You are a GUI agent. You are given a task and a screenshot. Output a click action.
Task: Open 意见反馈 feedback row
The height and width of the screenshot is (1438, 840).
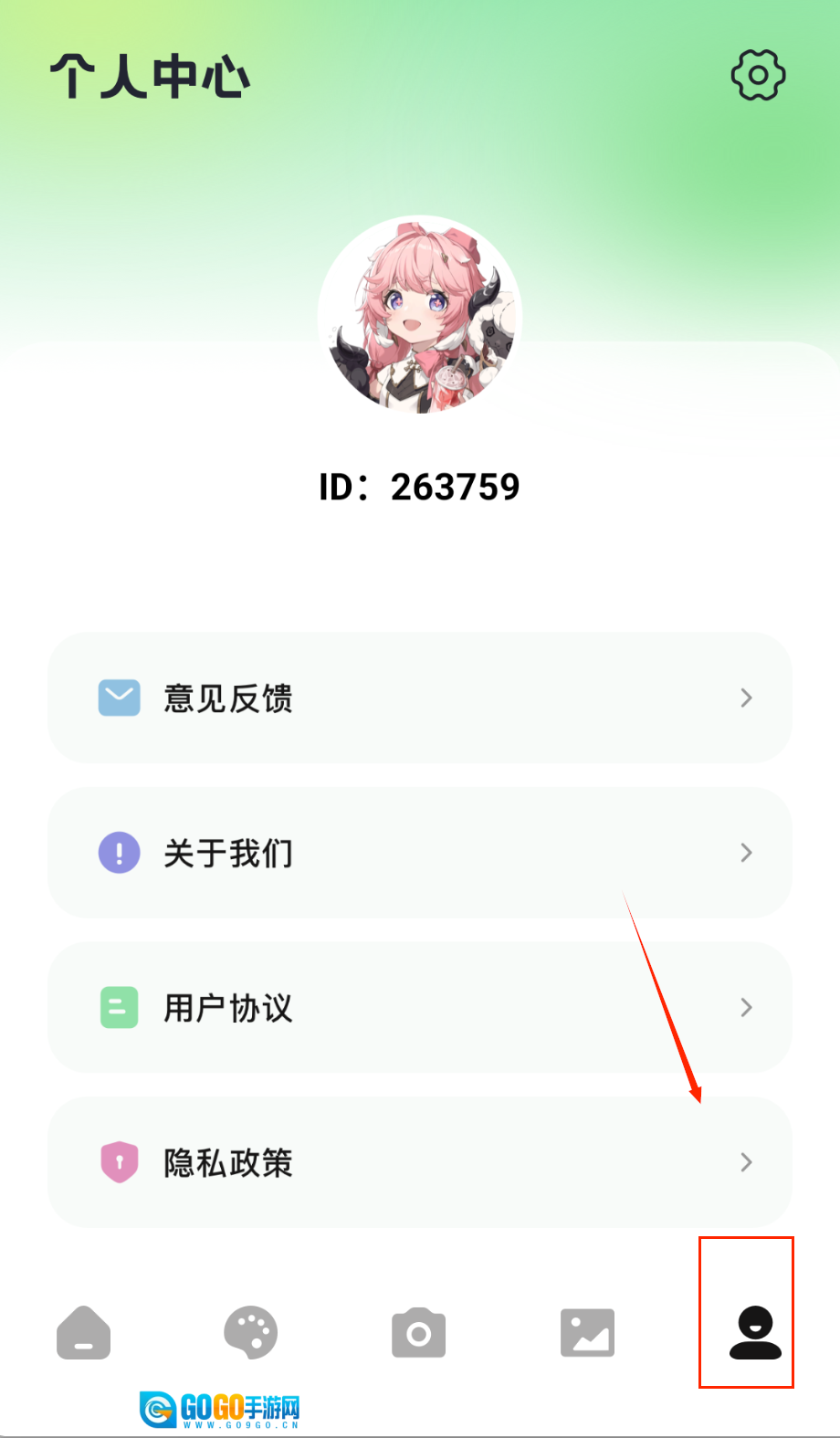coord(420,698)
